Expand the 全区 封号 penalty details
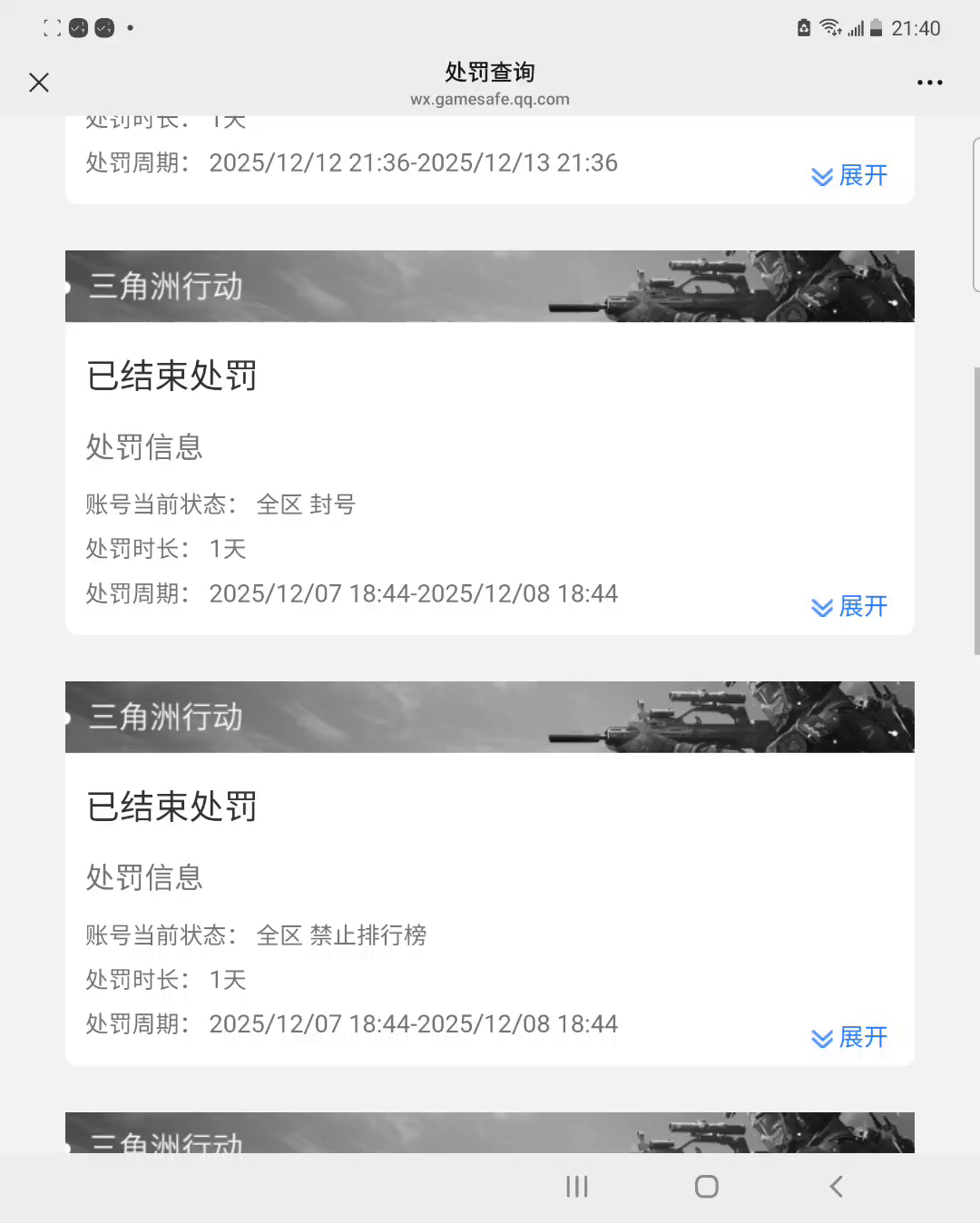 (849, 606)
